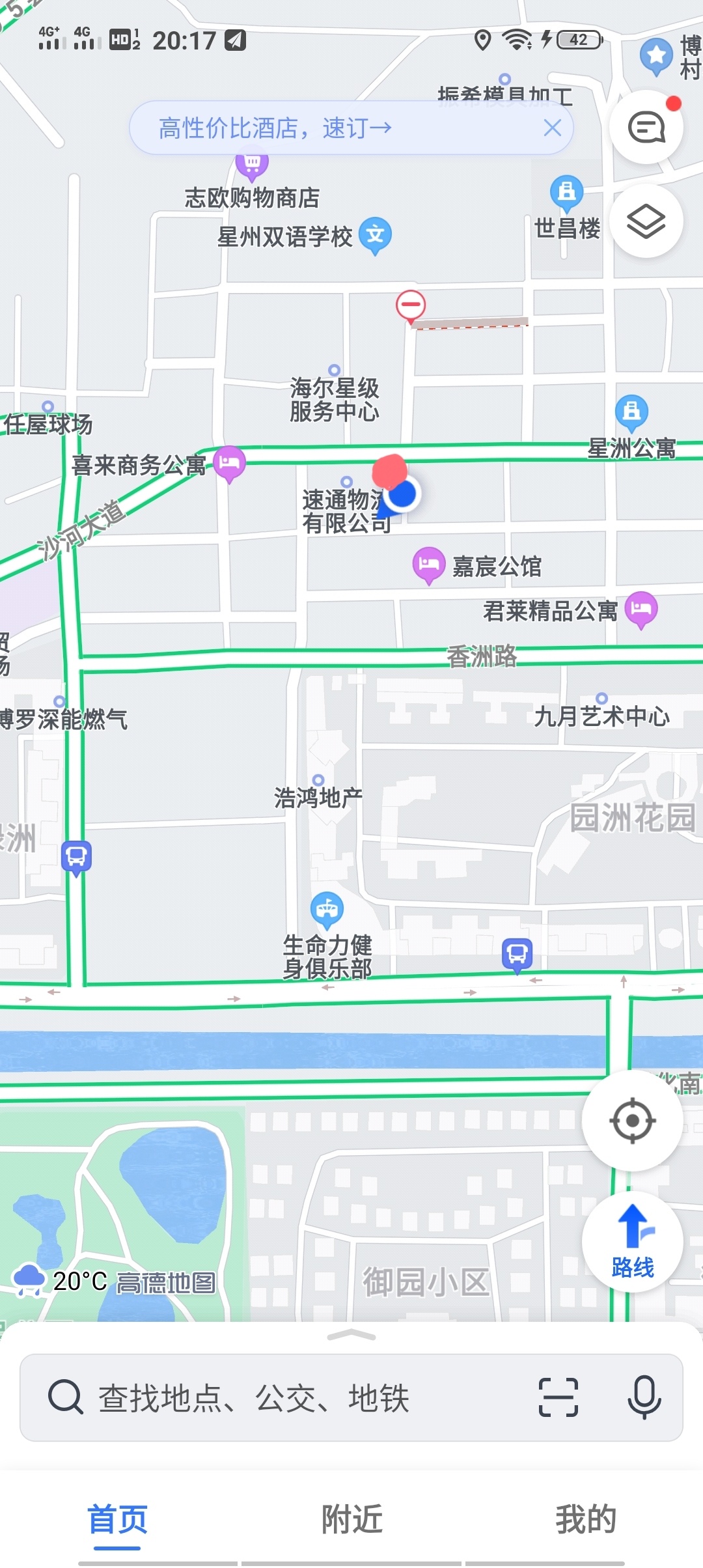The image size is (703, 1568).
Task: Select the 嘉宸公馆 hotel marker
Action: point(428,564)
